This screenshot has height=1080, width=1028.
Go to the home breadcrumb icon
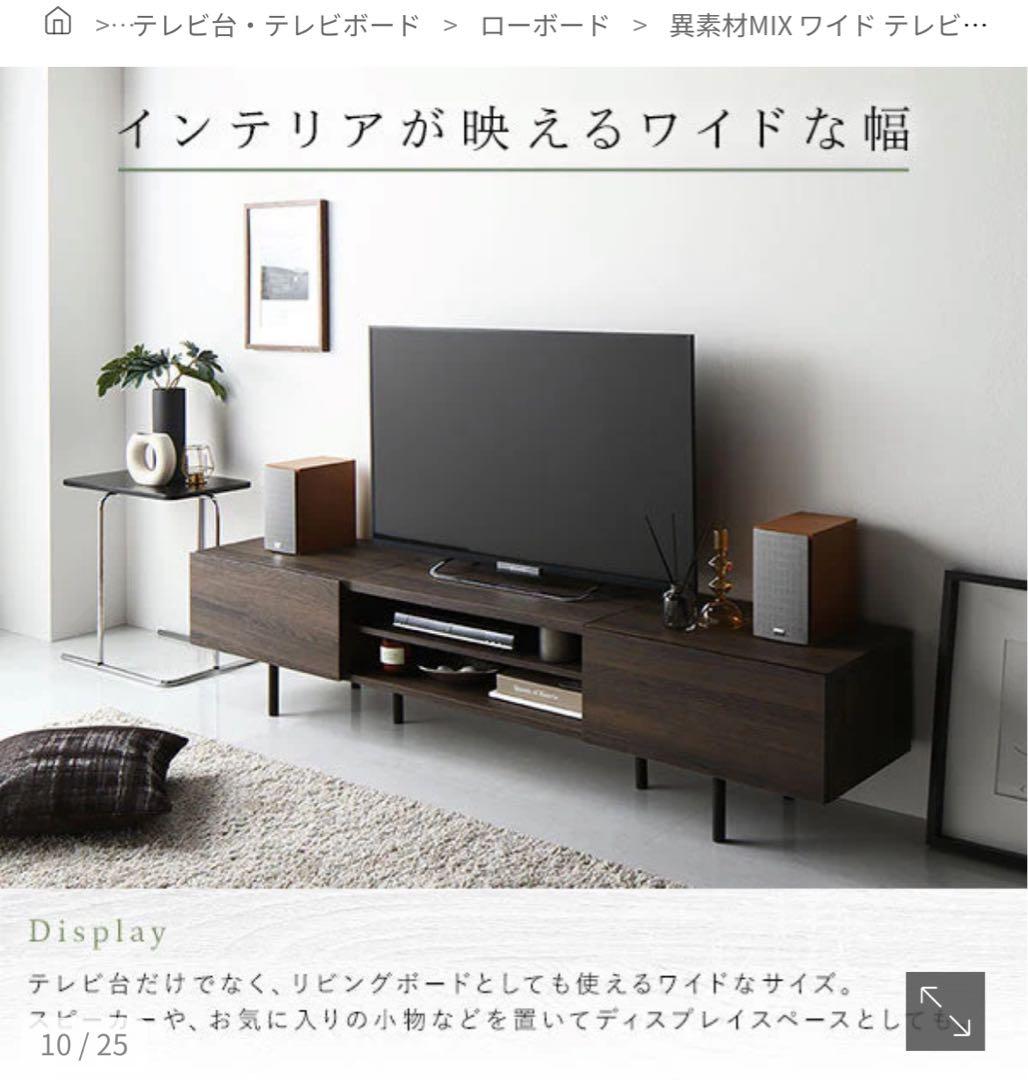point(62,24)
